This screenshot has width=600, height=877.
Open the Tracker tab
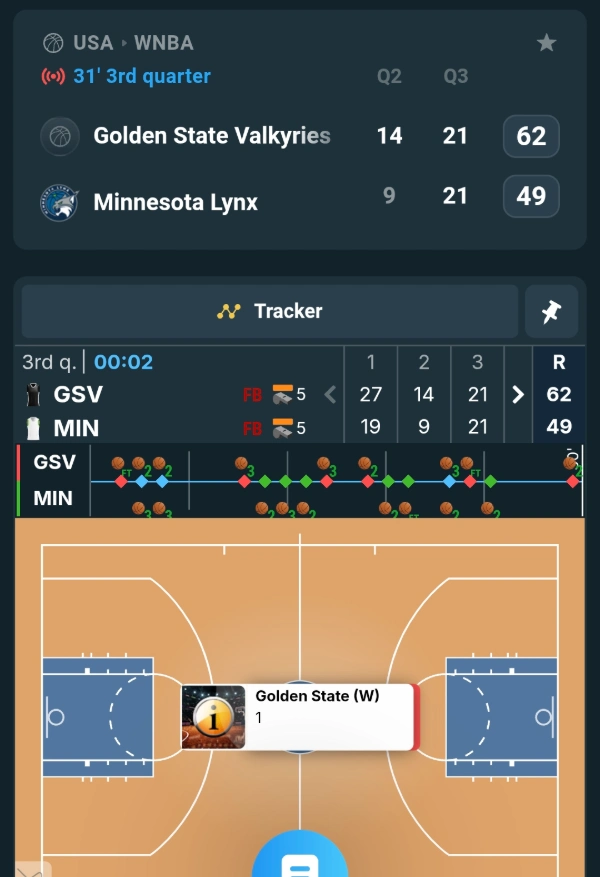[270, 311]
